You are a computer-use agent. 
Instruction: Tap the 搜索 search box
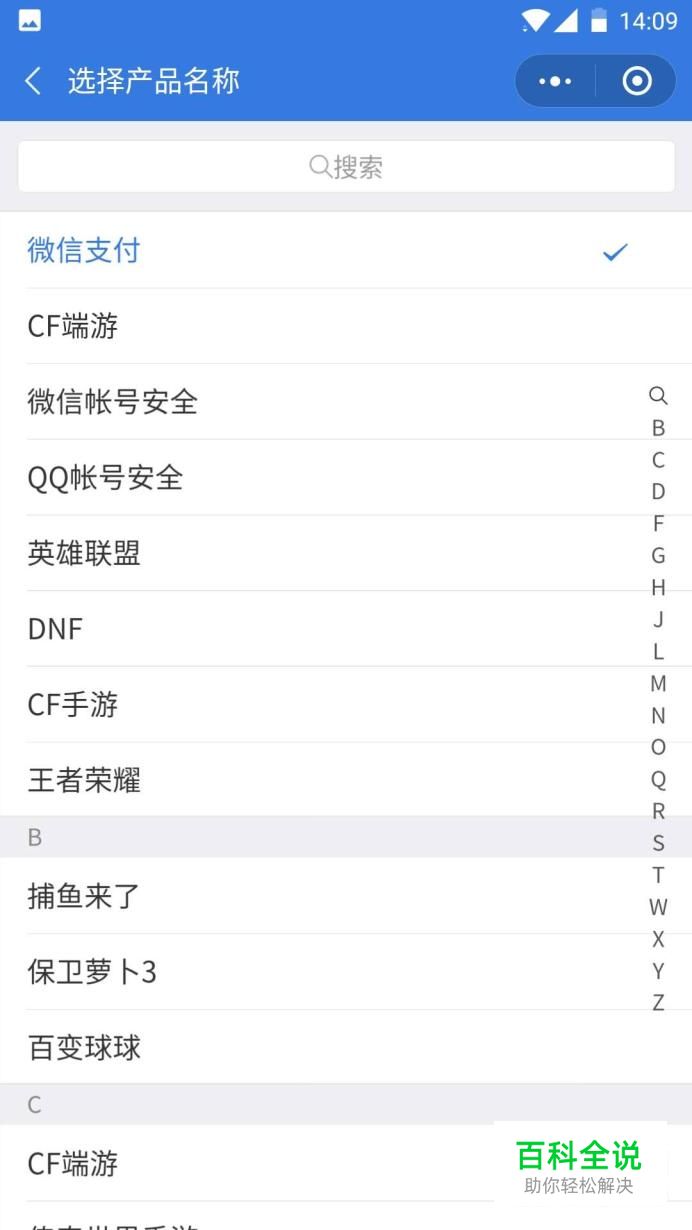point(346,166)
